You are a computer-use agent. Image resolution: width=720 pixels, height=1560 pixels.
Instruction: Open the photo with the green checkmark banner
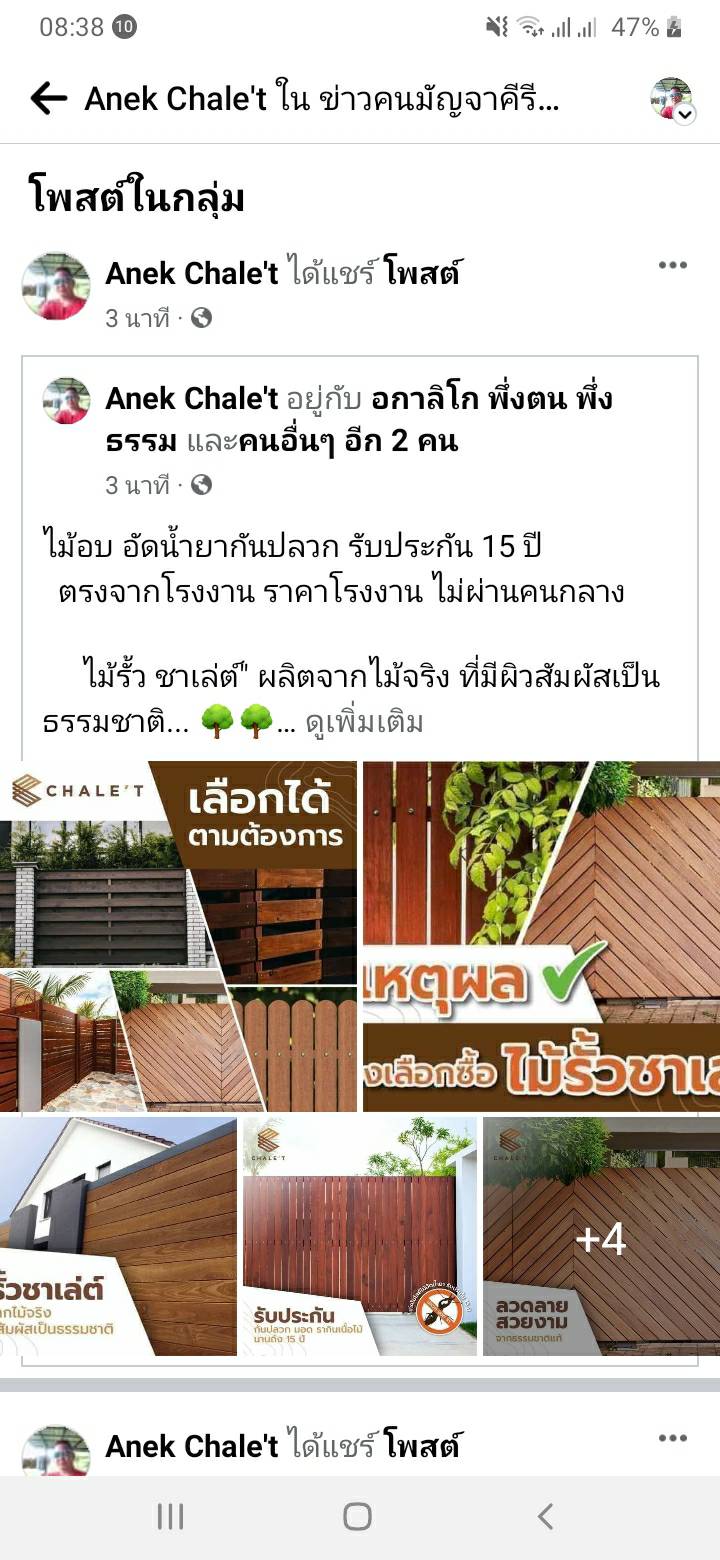tap(541, 936)
